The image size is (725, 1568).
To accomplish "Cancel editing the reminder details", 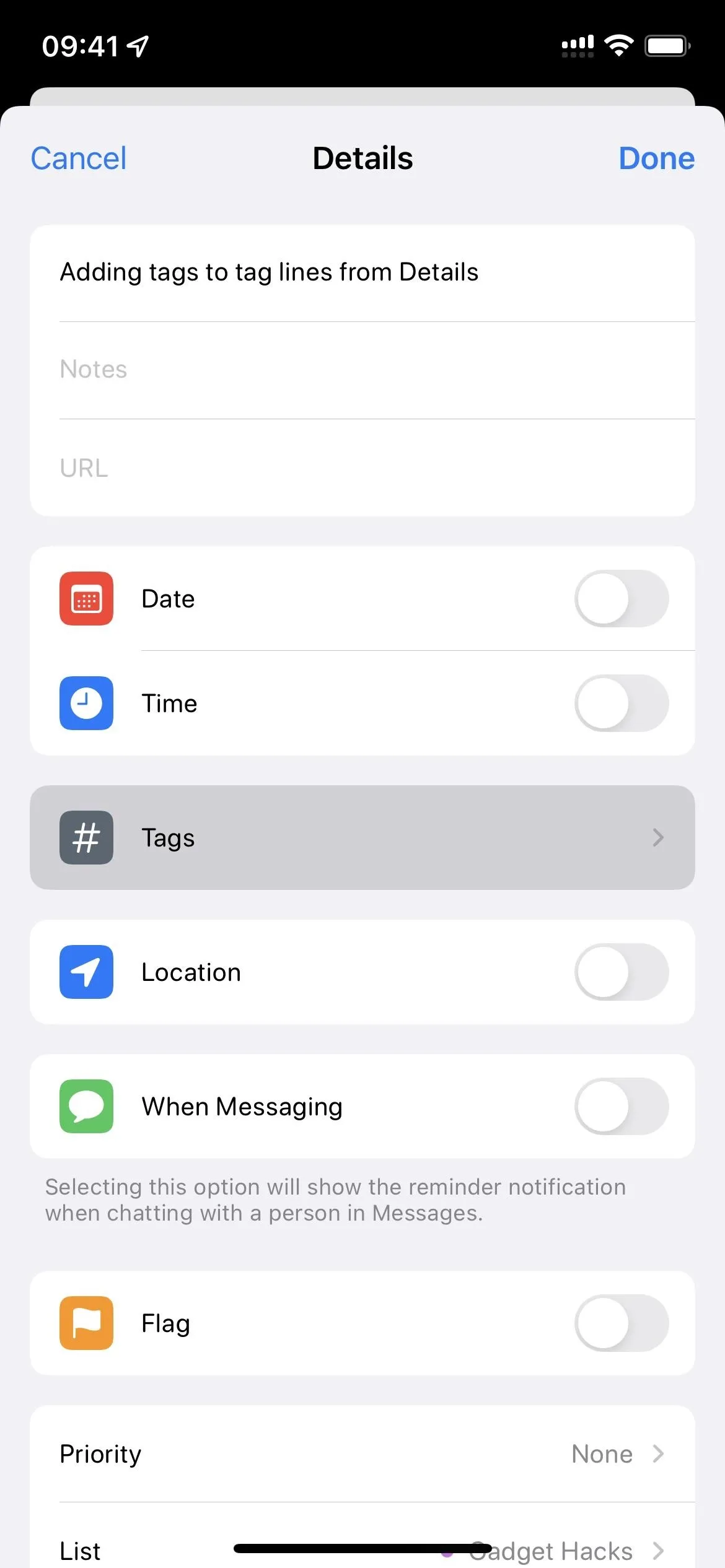I will coord(79,159).
